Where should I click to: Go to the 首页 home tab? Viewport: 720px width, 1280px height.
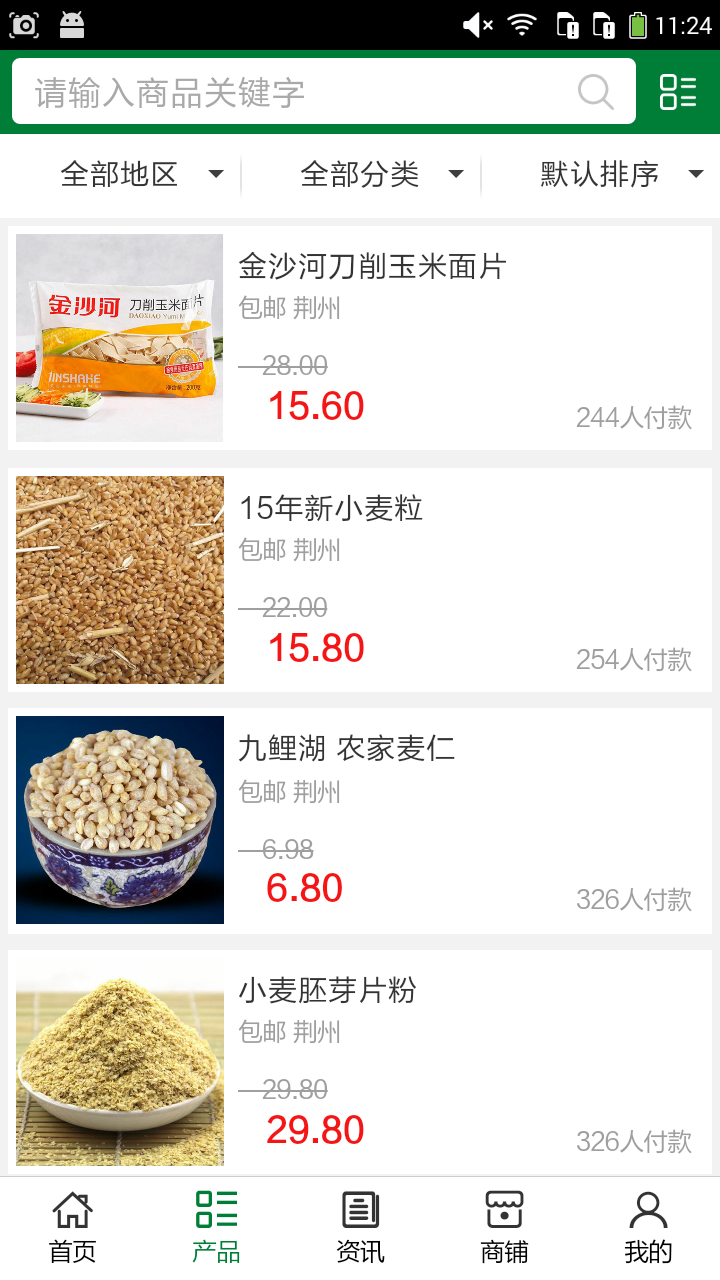coord(72,1228)
